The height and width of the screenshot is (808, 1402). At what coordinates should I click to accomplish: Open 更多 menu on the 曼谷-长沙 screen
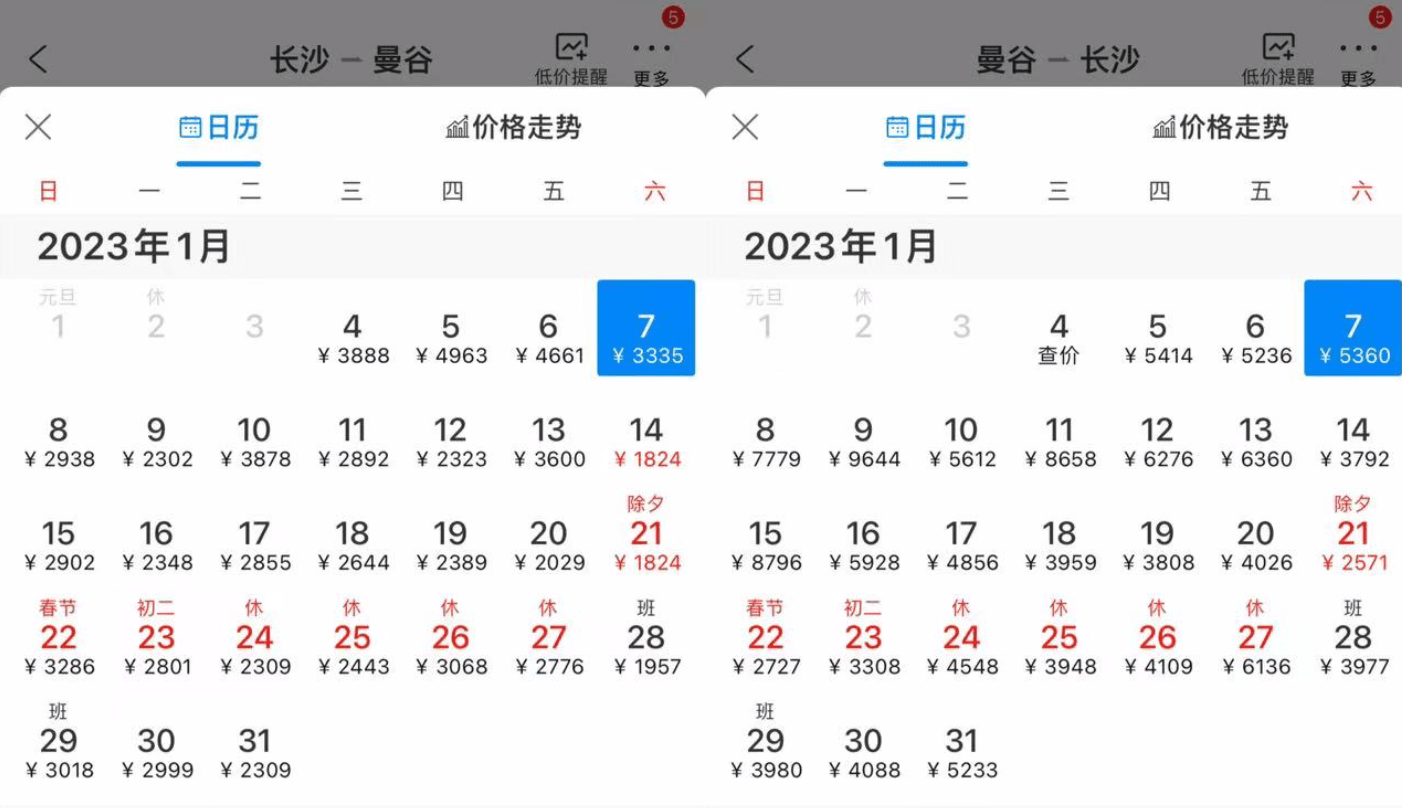pyautogui.click(x=1358, y=59)
